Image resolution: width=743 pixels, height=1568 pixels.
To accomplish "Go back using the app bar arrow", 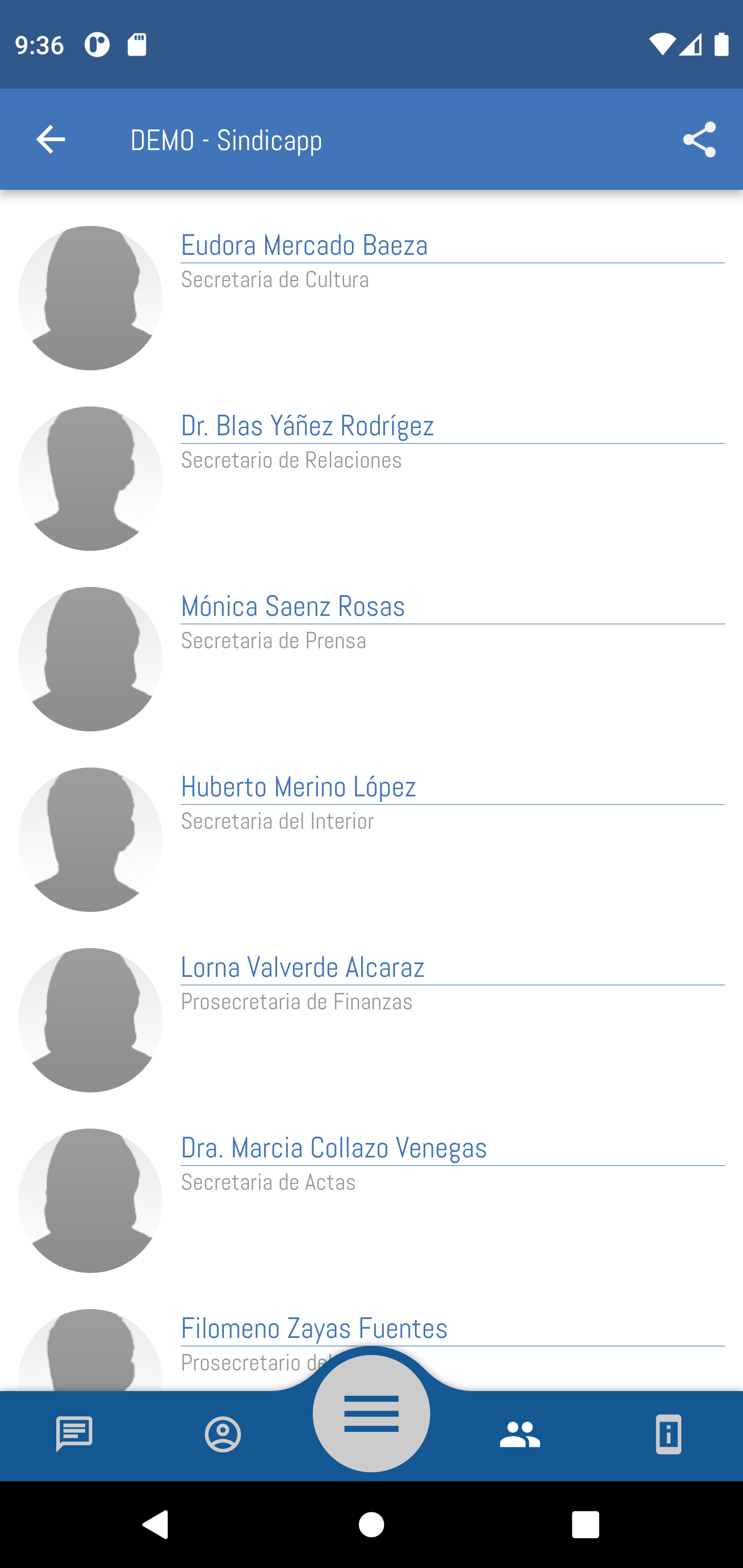I will tap(51, 140).
